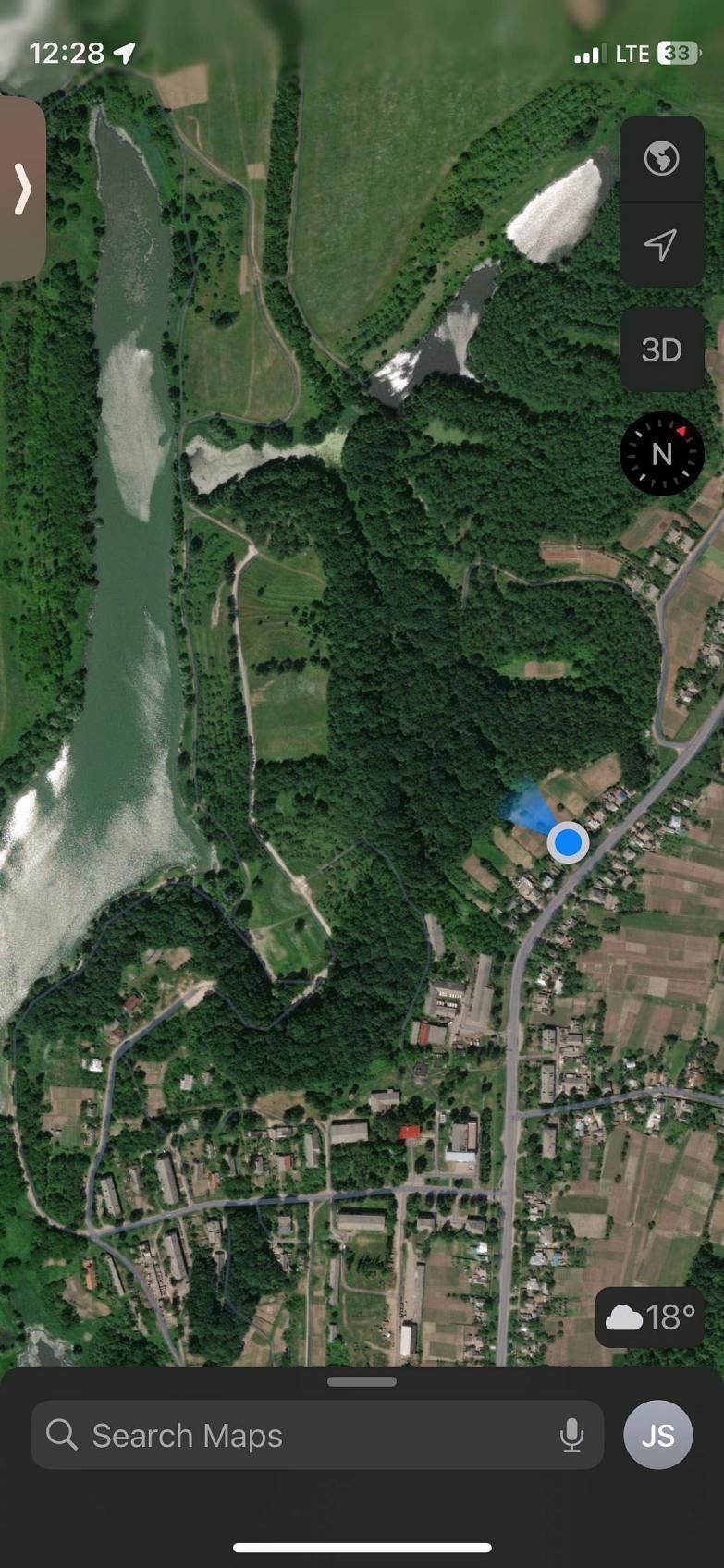Expand the side panel arrow handle
The height and width of the screenshot is (1568, 724).
coord(22,189)
